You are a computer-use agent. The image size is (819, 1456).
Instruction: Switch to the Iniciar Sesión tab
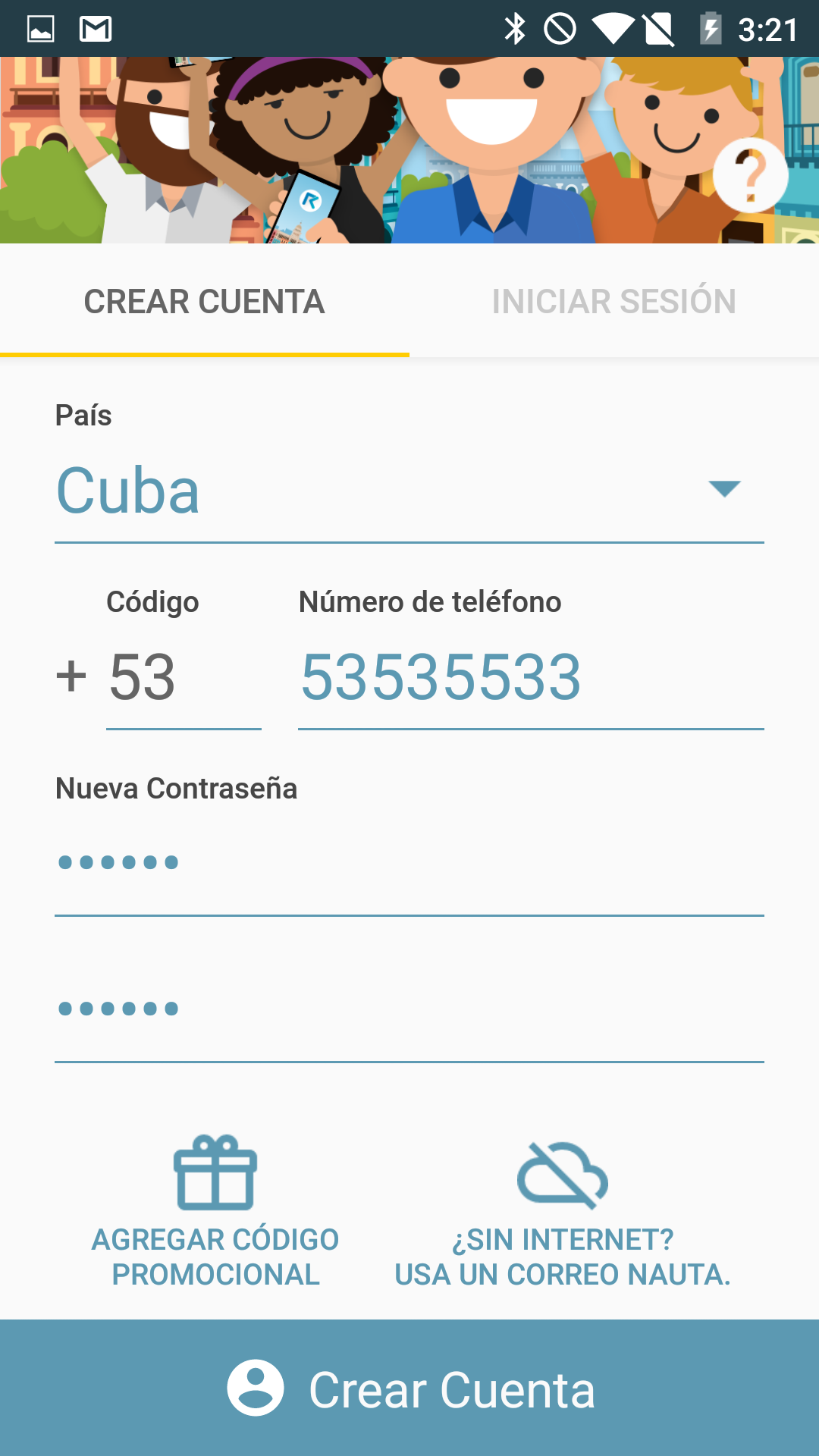click(x=614, y=301)
